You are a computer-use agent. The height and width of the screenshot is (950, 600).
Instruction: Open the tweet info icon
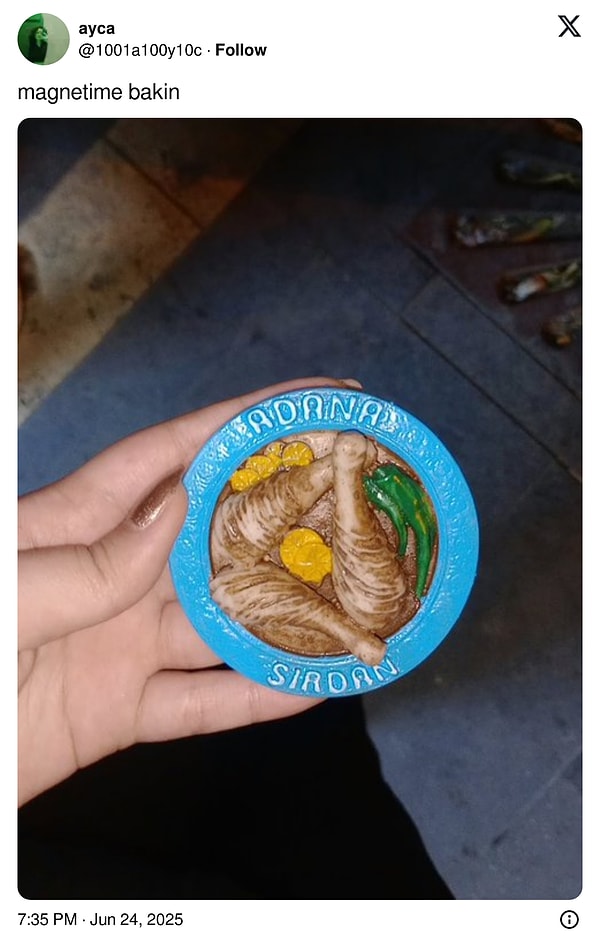point(569,919)
